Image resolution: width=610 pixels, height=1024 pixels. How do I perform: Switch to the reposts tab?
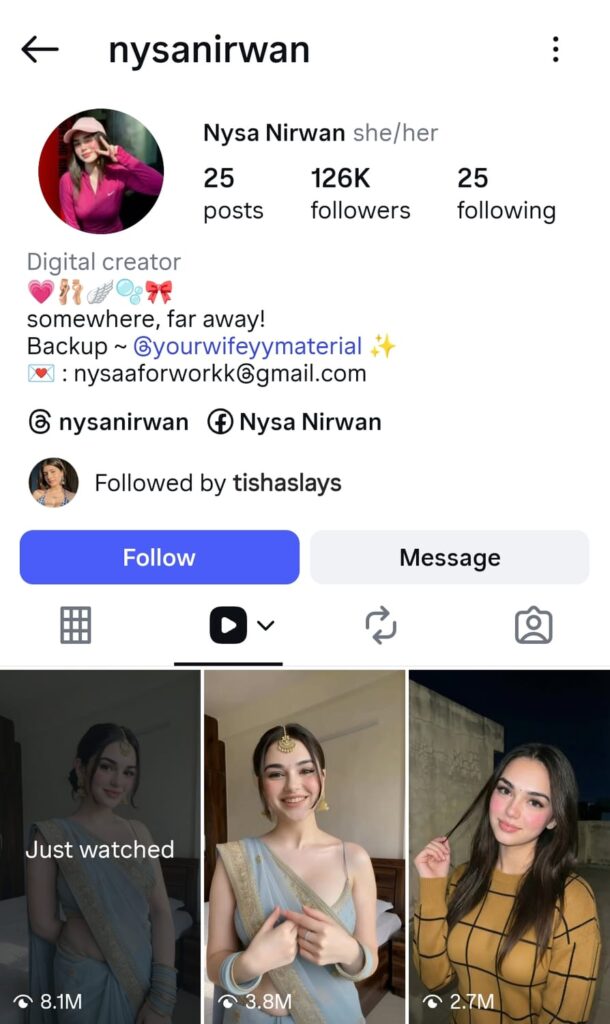click(x=381, y=626)
